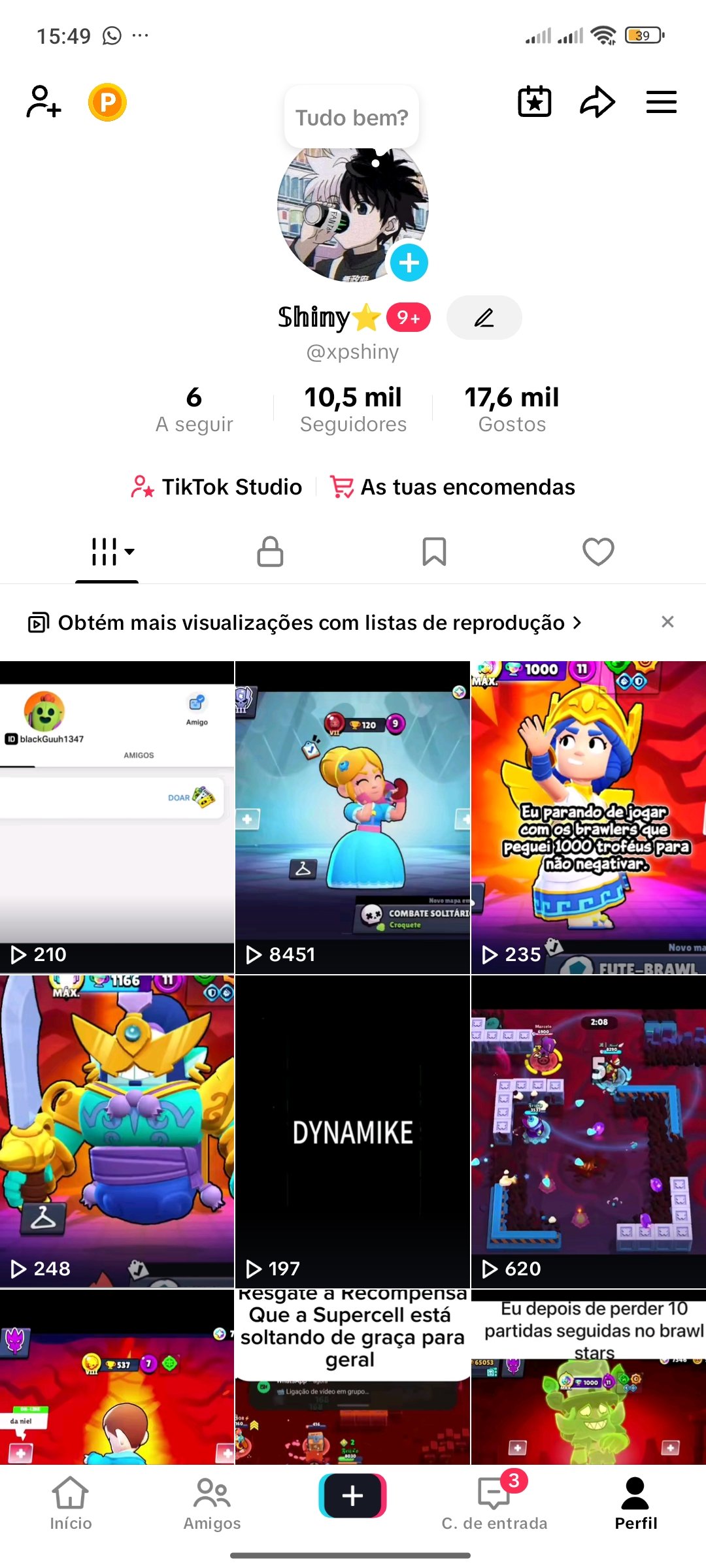Dismiss the playlists suggestion banner
This screenshot has width=706, height=1568.
[x=667, y=621]
